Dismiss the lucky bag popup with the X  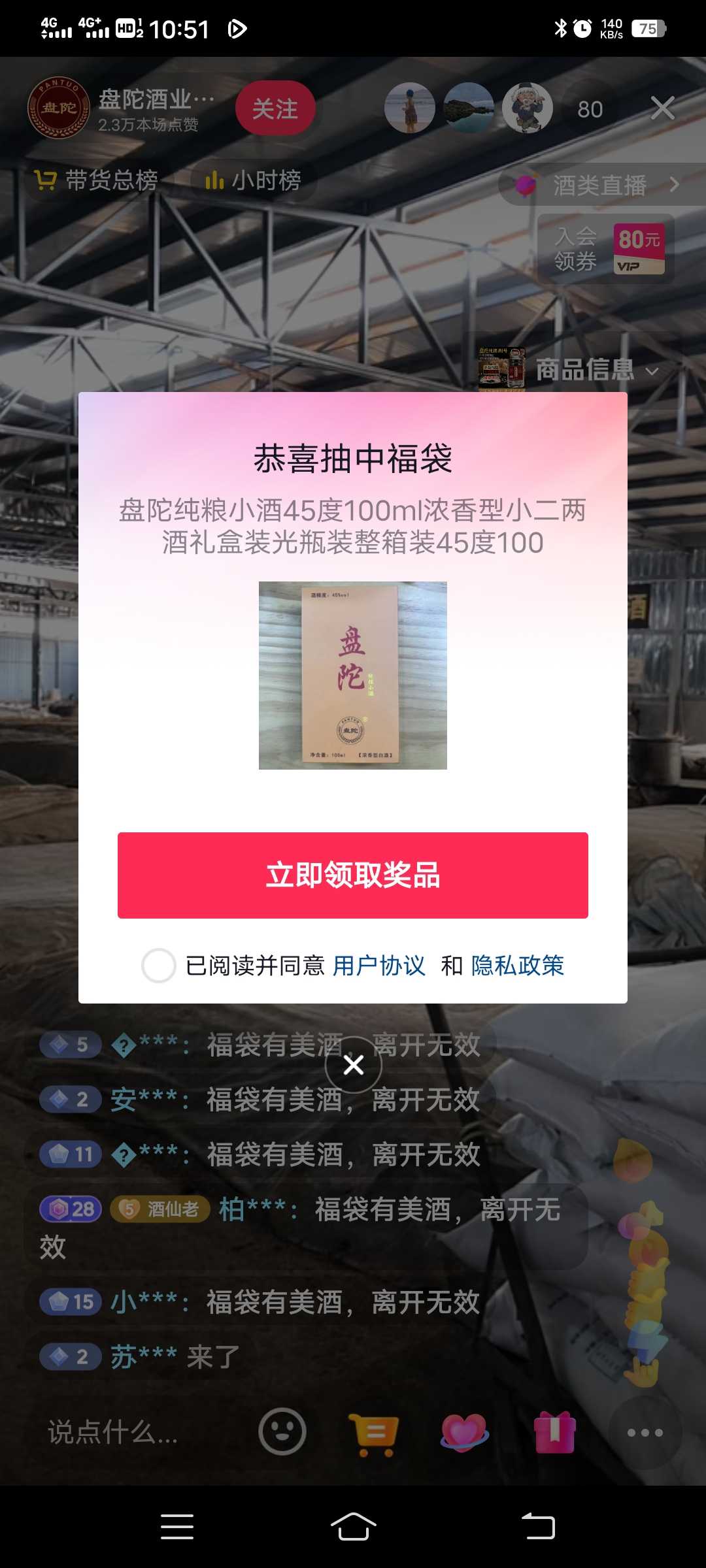tap(354, 1065)
